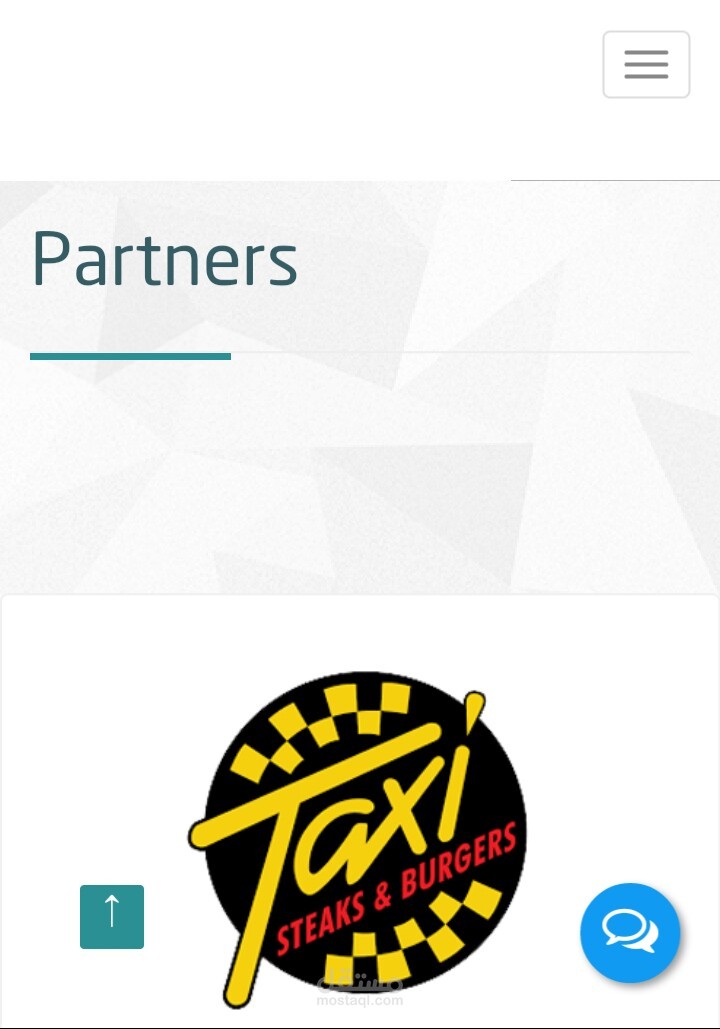
Task: Open the live chat bubble
Action: (x=630, y=932)
